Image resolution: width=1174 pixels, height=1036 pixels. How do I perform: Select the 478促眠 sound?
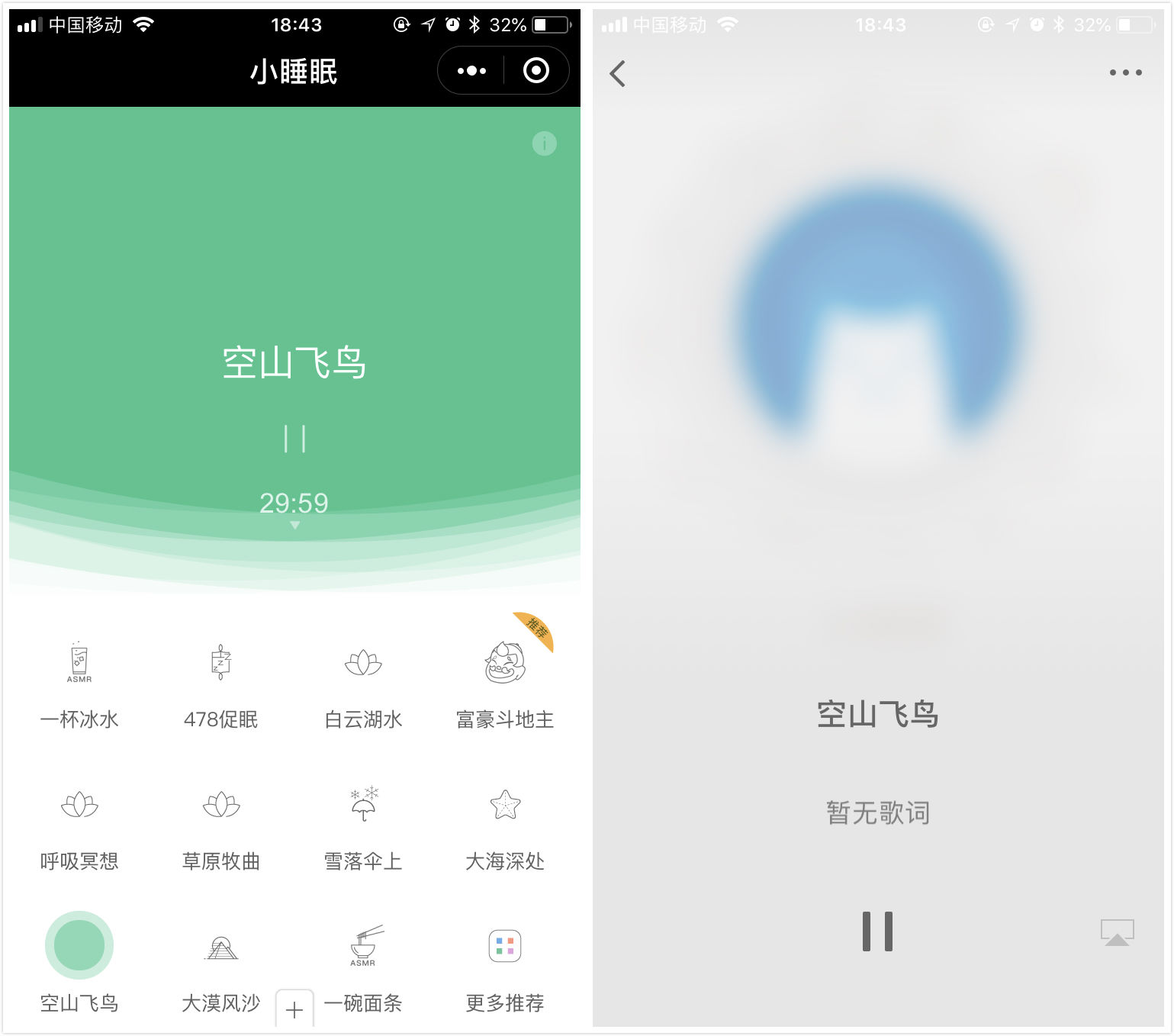(221, 662)
